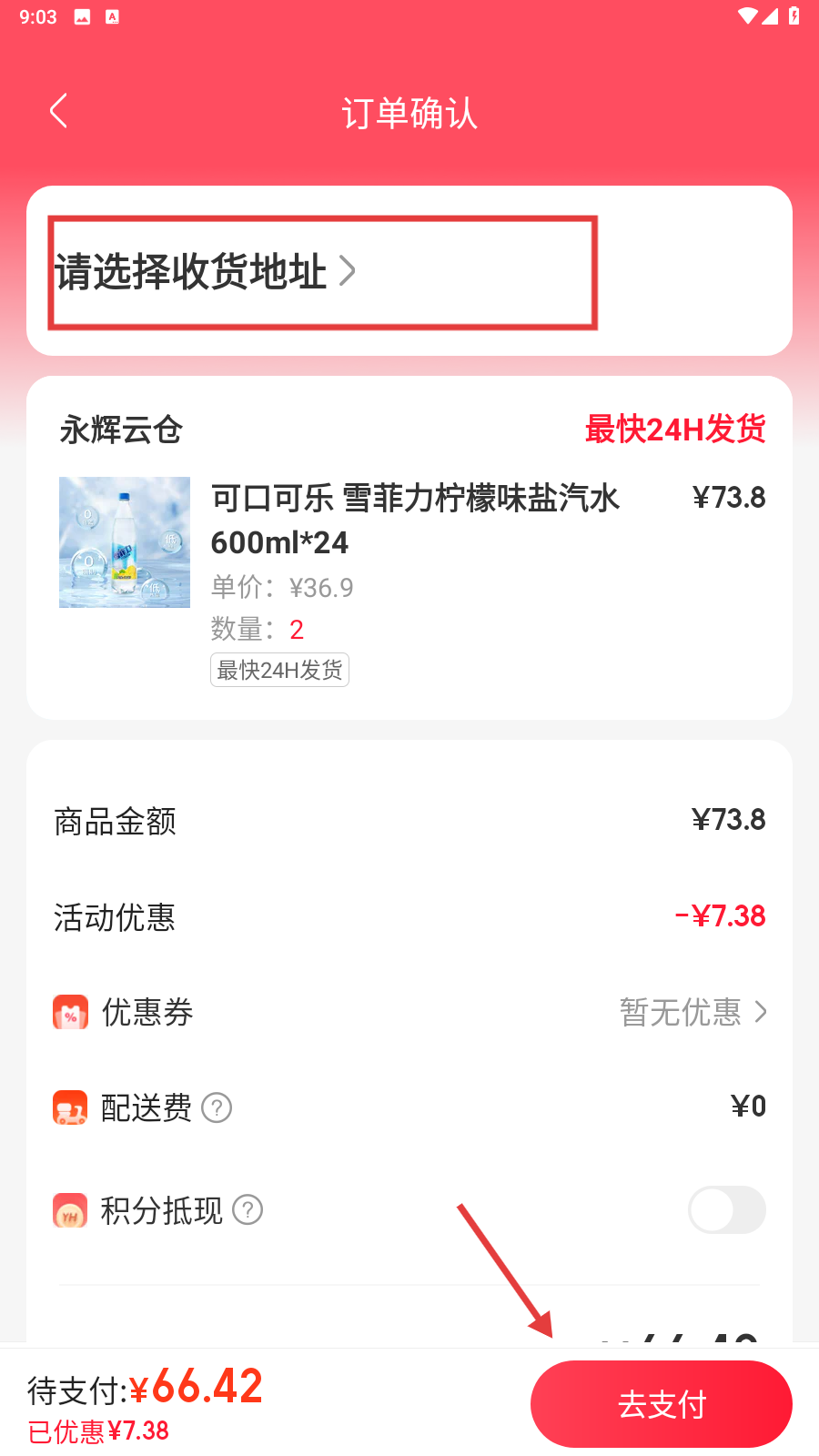The image size is (819, 1456).
Task: Go back from the 订单确认 page
Action: point(59,112)
